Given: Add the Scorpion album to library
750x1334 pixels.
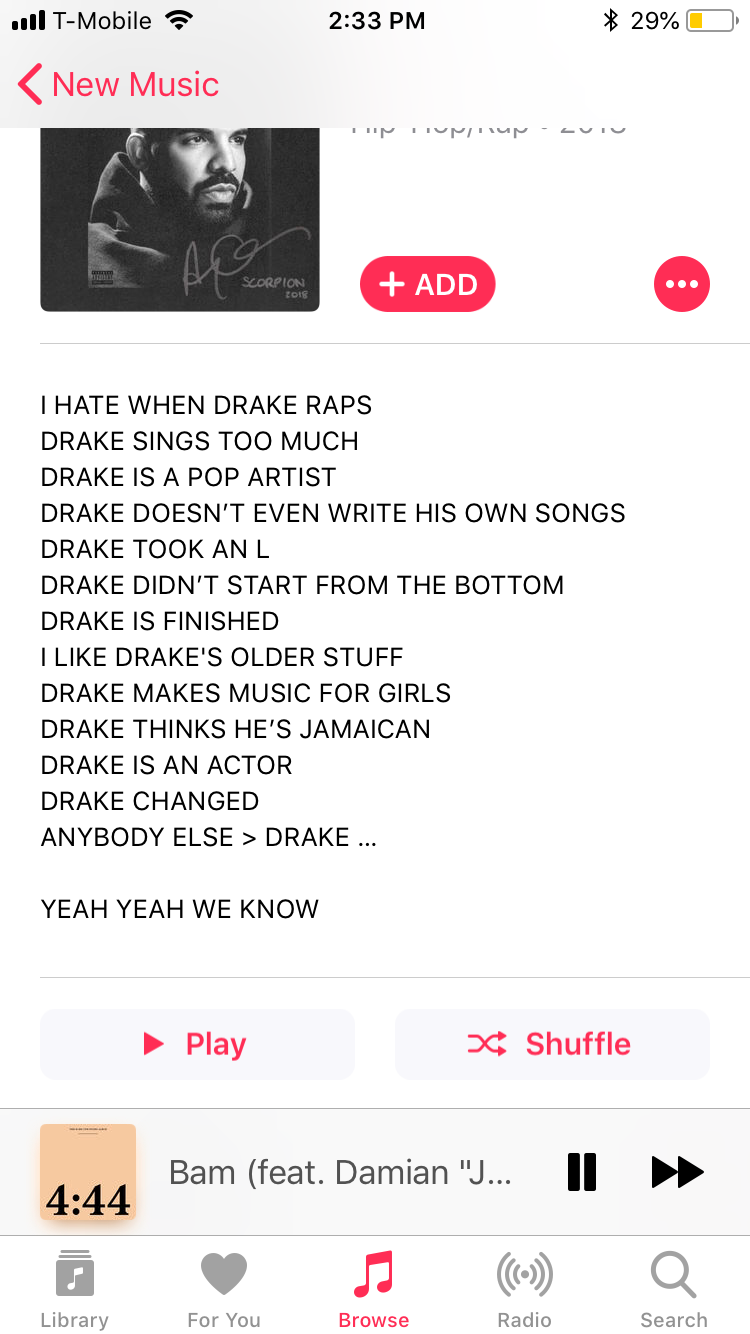Looking at the screenshot, I should 427,284.
